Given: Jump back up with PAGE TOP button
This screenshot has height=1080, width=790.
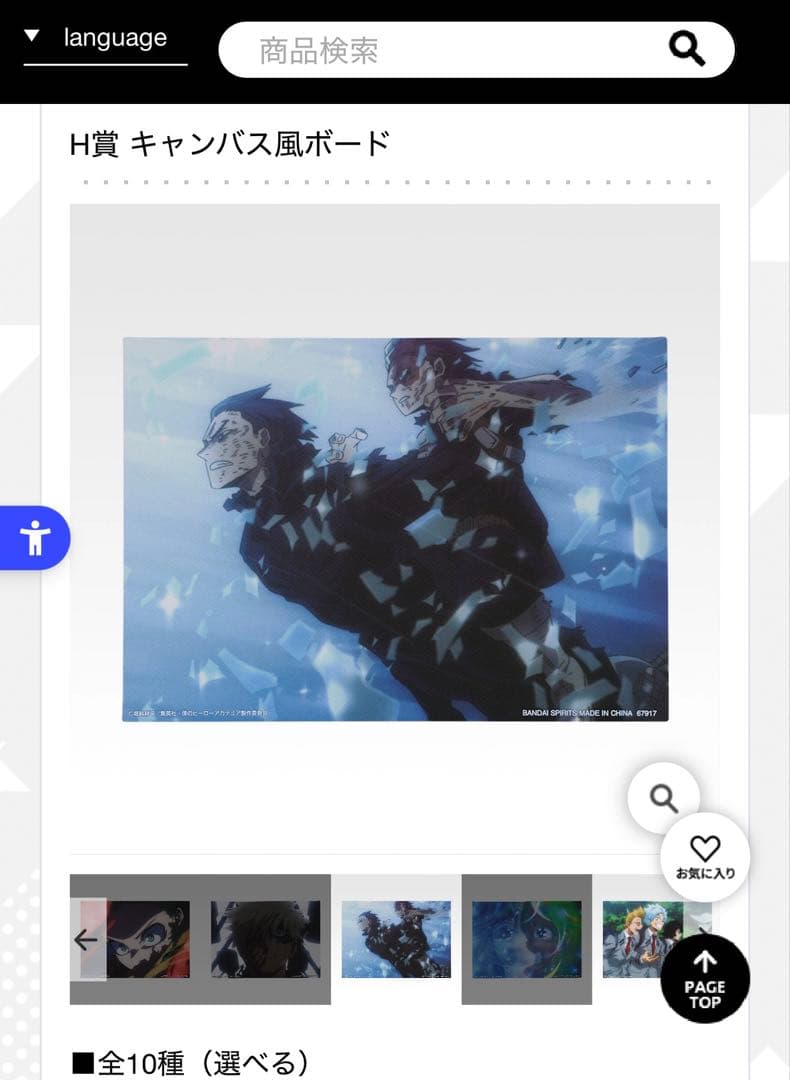Looking at the screenshot, I should [x=705, y=978].
